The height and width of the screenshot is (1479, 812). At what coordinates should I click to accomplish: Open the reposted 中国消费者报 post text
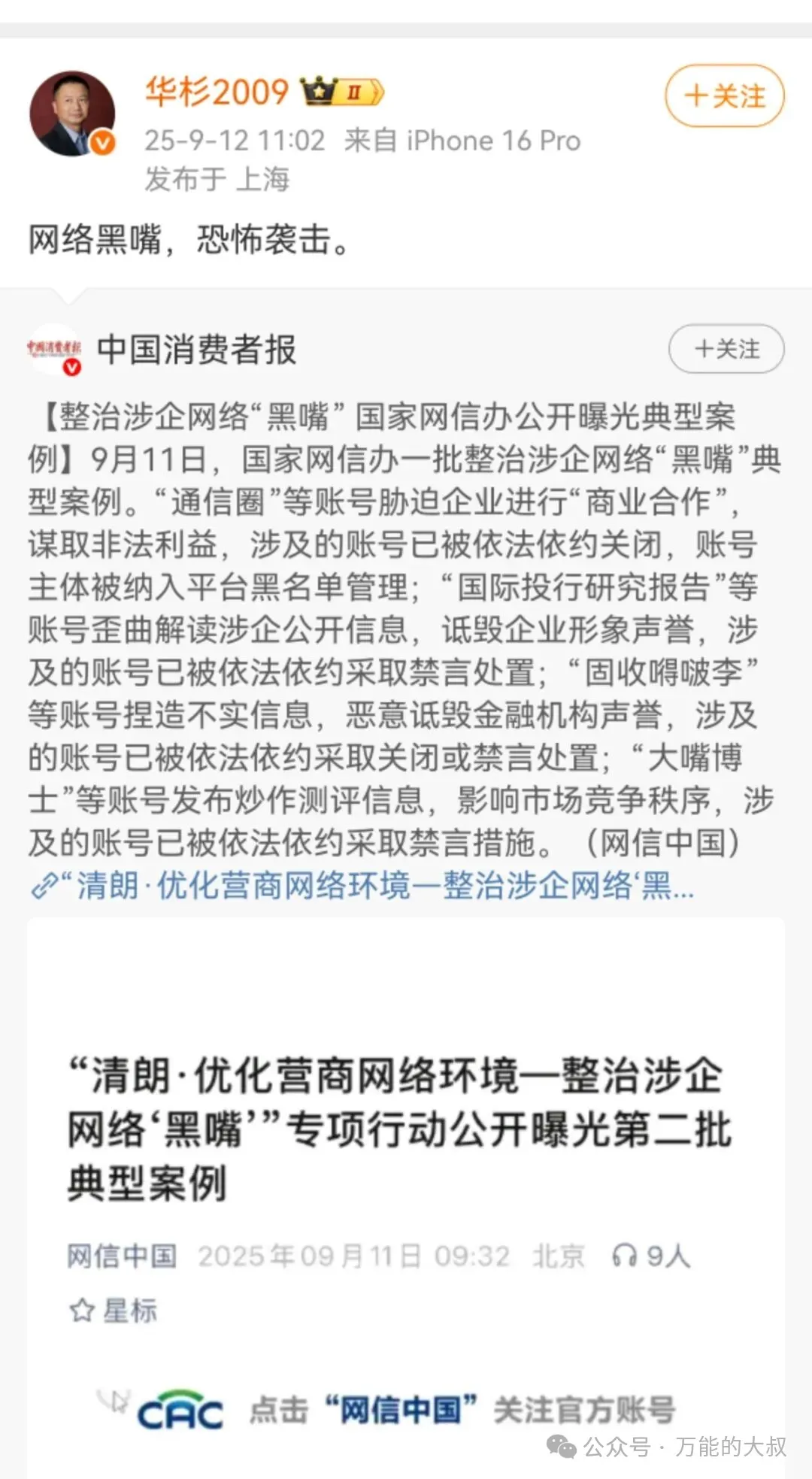[x=404, y=629]
